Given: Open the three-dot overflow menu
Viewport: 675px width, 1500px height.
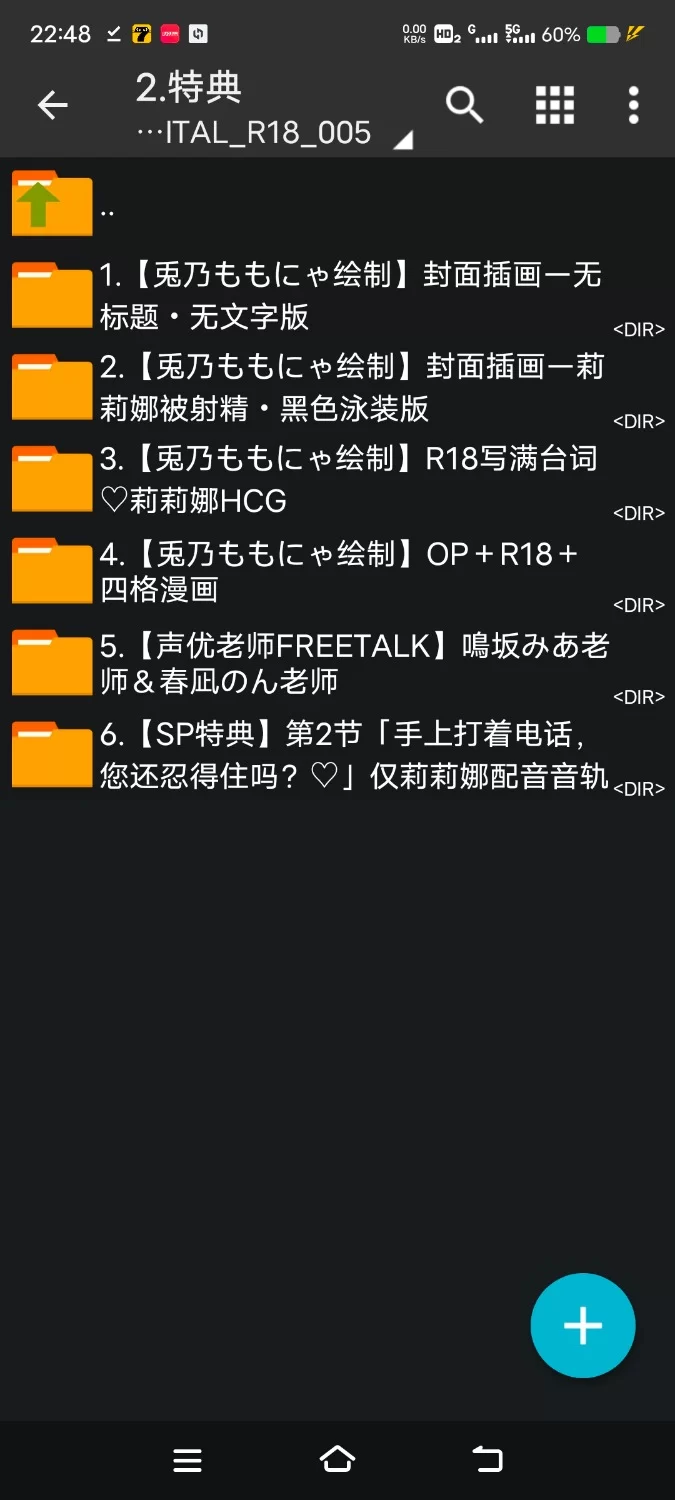Looking at the screenshot, I should tap(633, 105).
